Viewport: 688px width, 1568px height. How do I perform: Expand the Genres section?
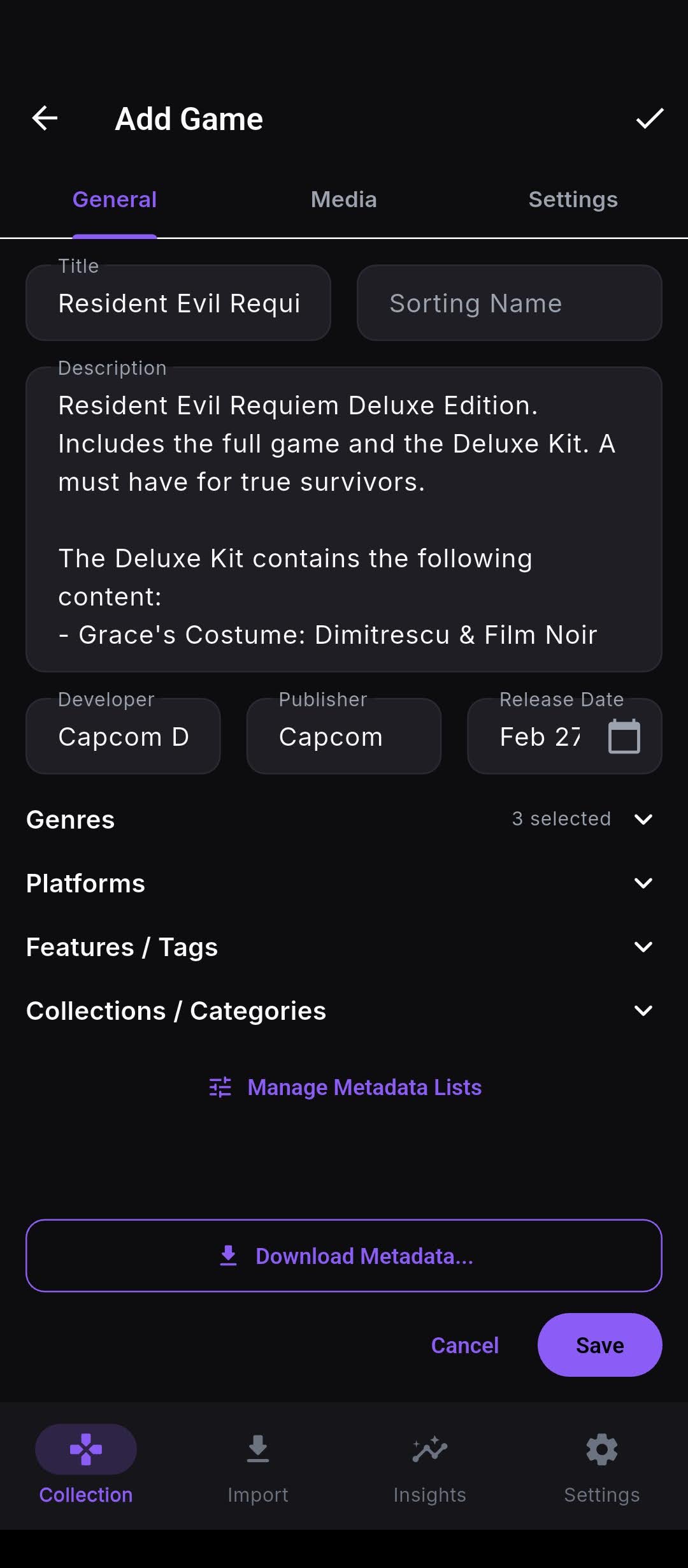click(643, 819)
